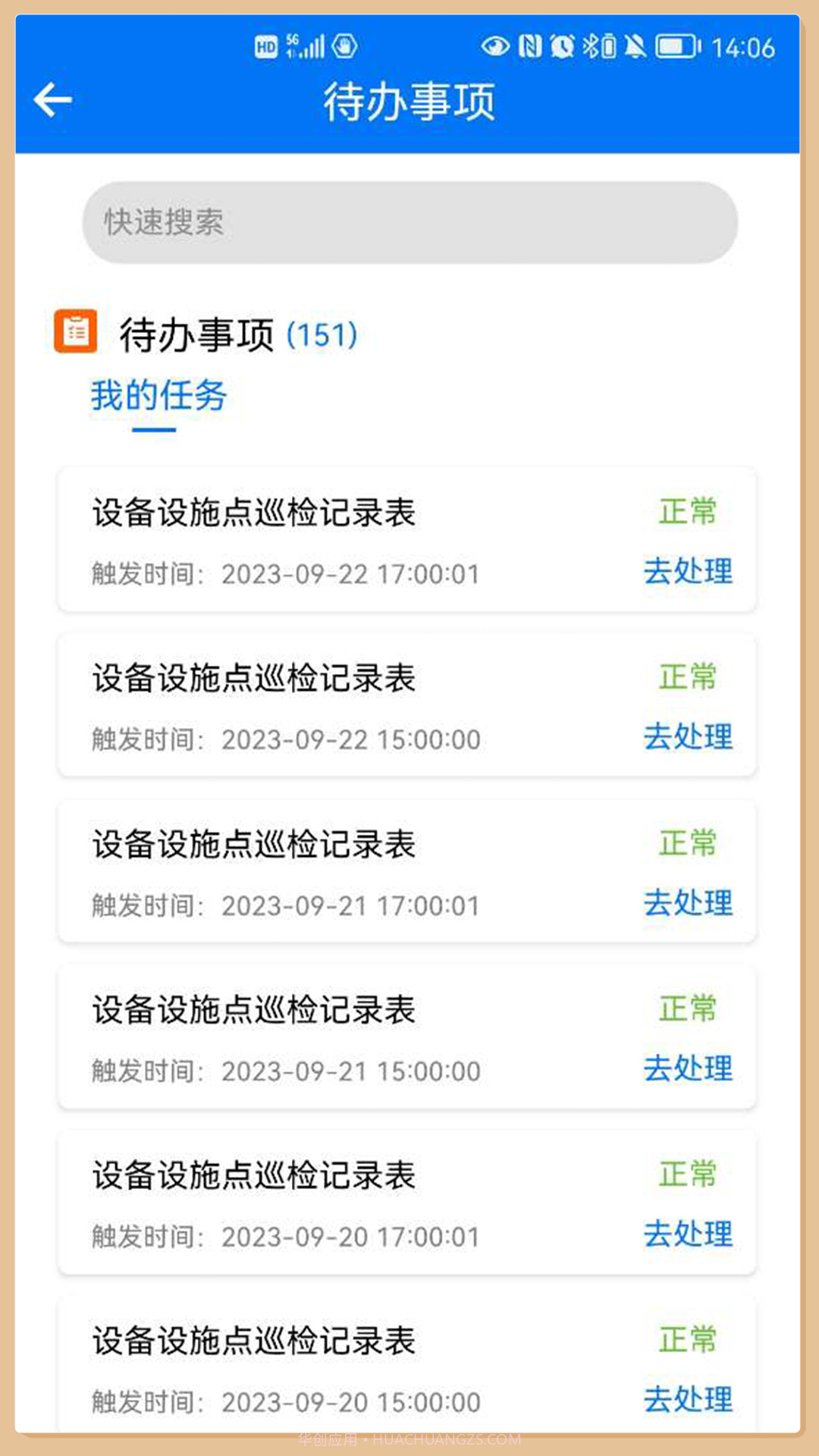
Task: Tap the Bluetooth icon in status bar
Action: click(x=589, y=47)
